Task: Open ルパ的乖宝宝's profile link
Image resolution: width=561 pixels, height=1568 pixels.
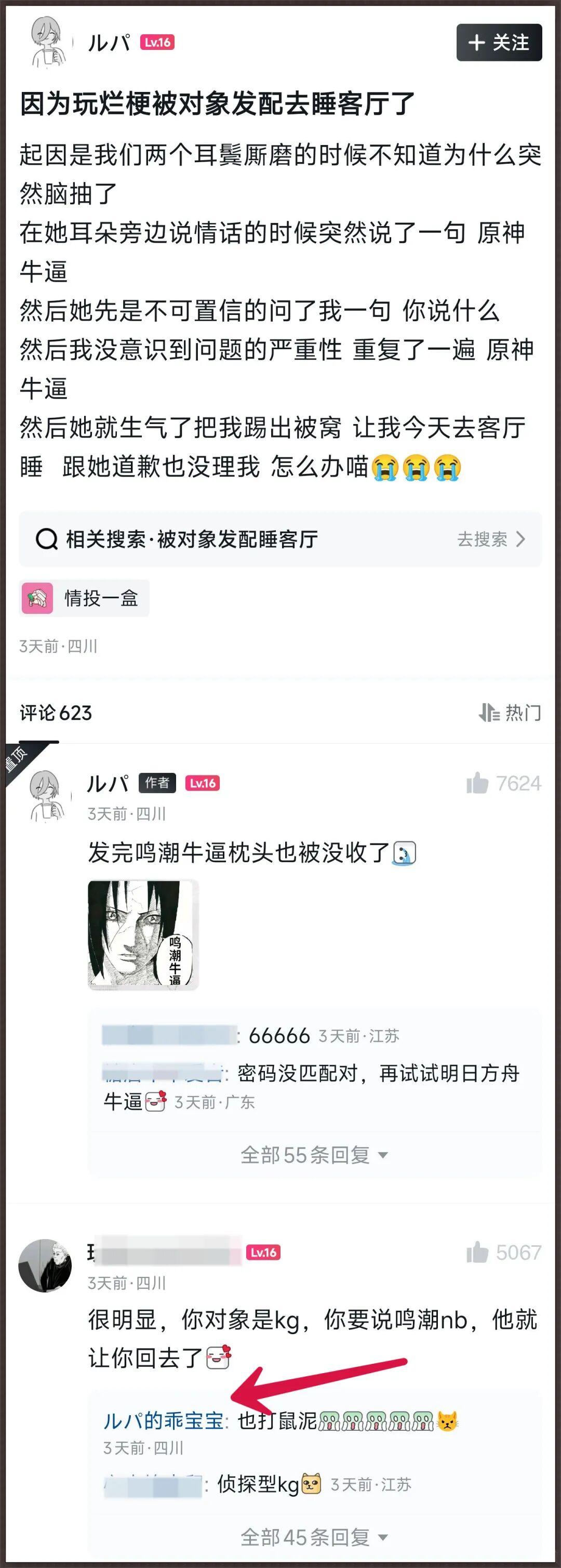Action: coord(163,1421)
